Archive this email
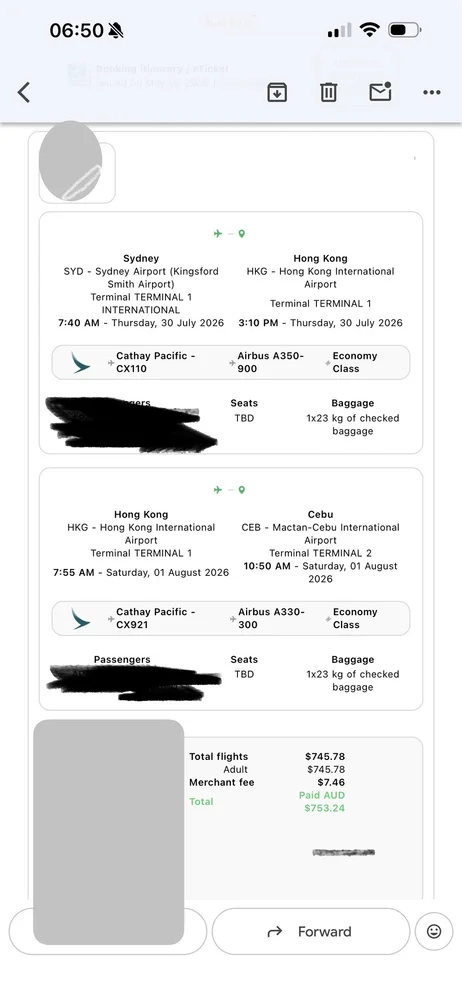The width and height of the screenshot is (462, 1000). coord(276,92)
